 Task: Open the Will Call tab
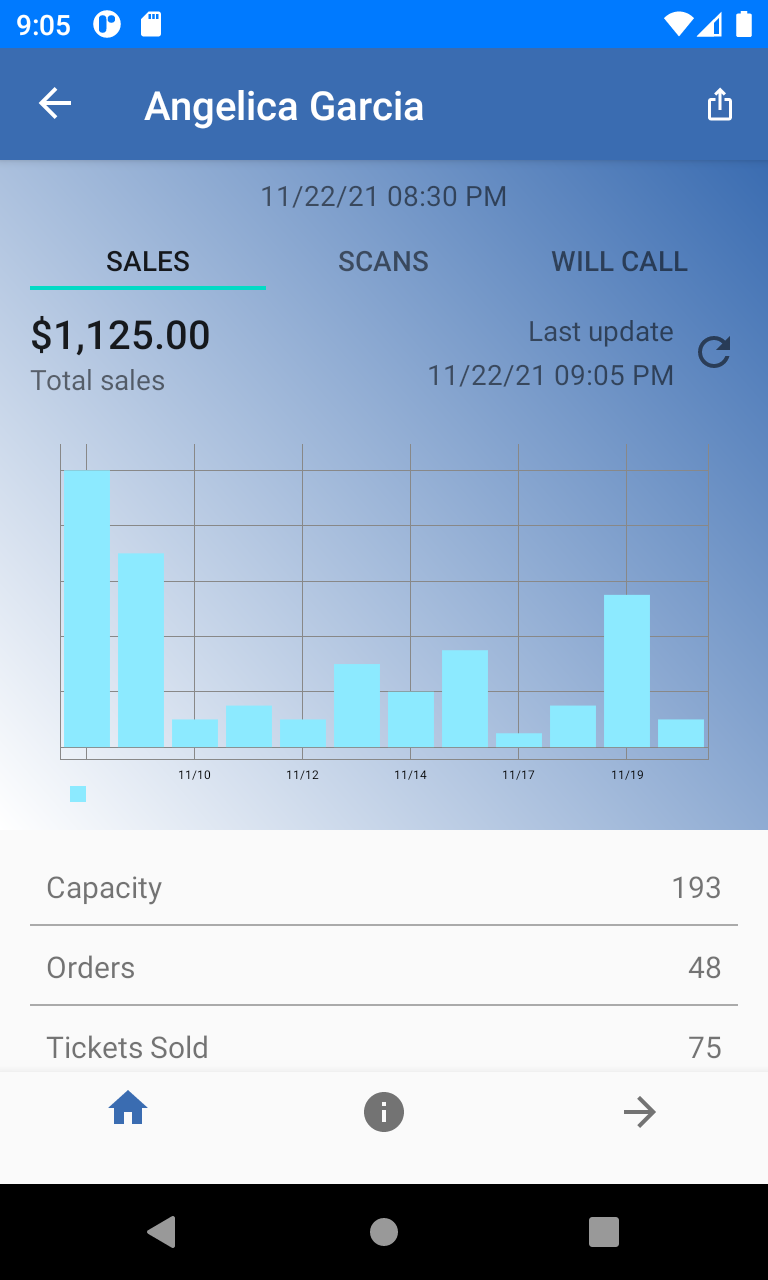(619, 262)
